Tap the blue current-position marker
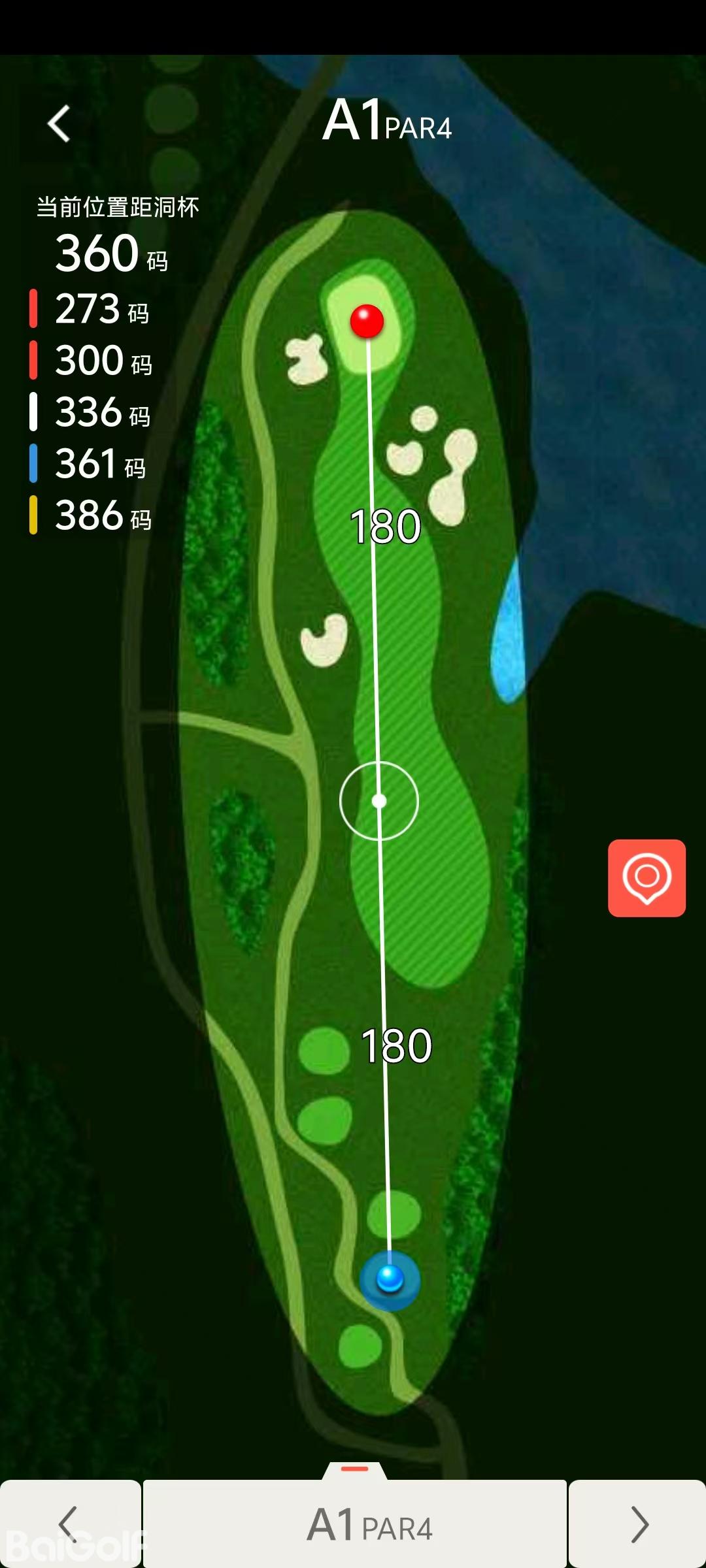Viewport: 706px width, 1568px height. [x=390, y=1279]
